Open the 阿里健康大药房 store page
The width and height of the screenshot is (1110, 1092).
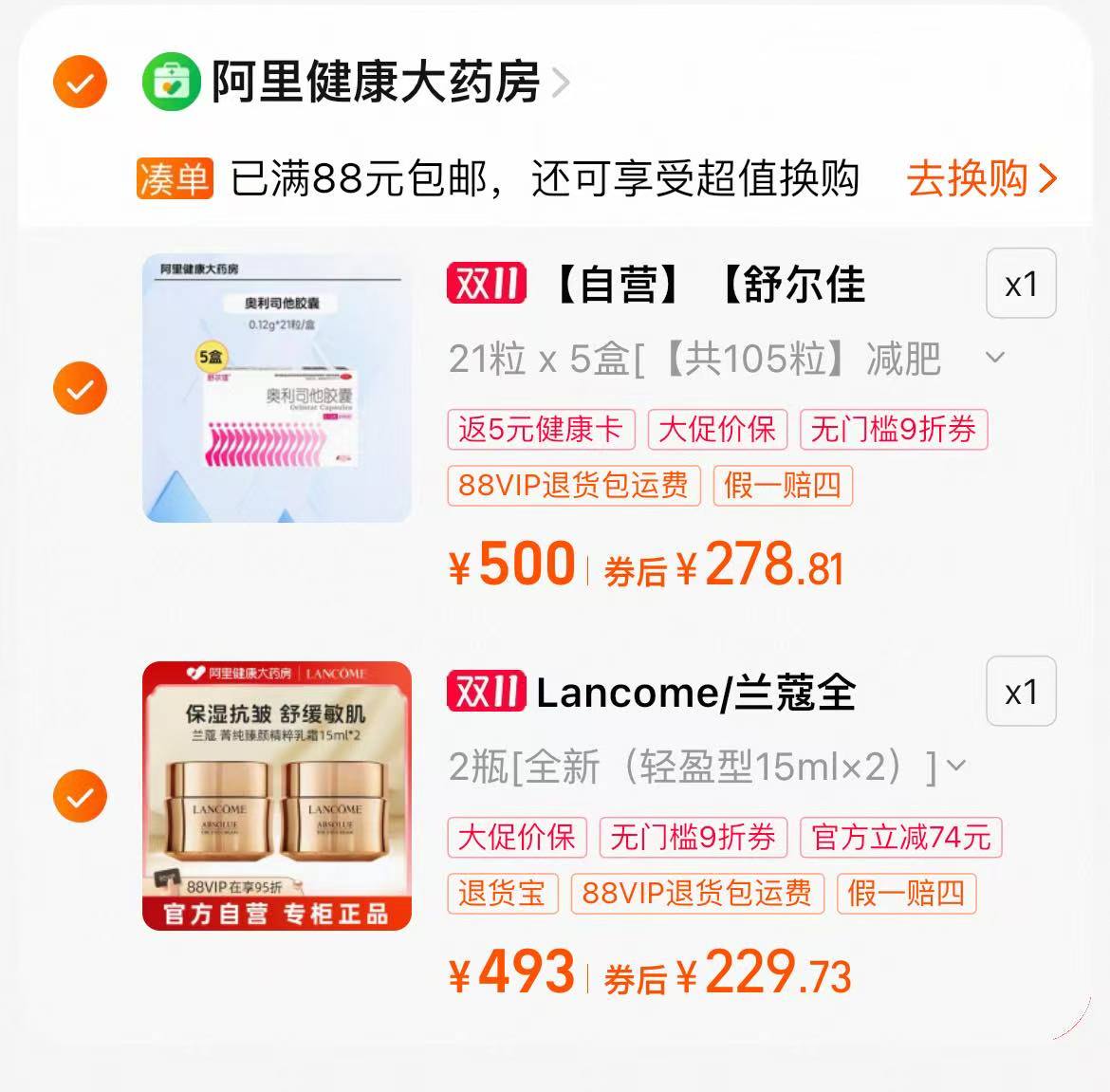tap(375, 83)
